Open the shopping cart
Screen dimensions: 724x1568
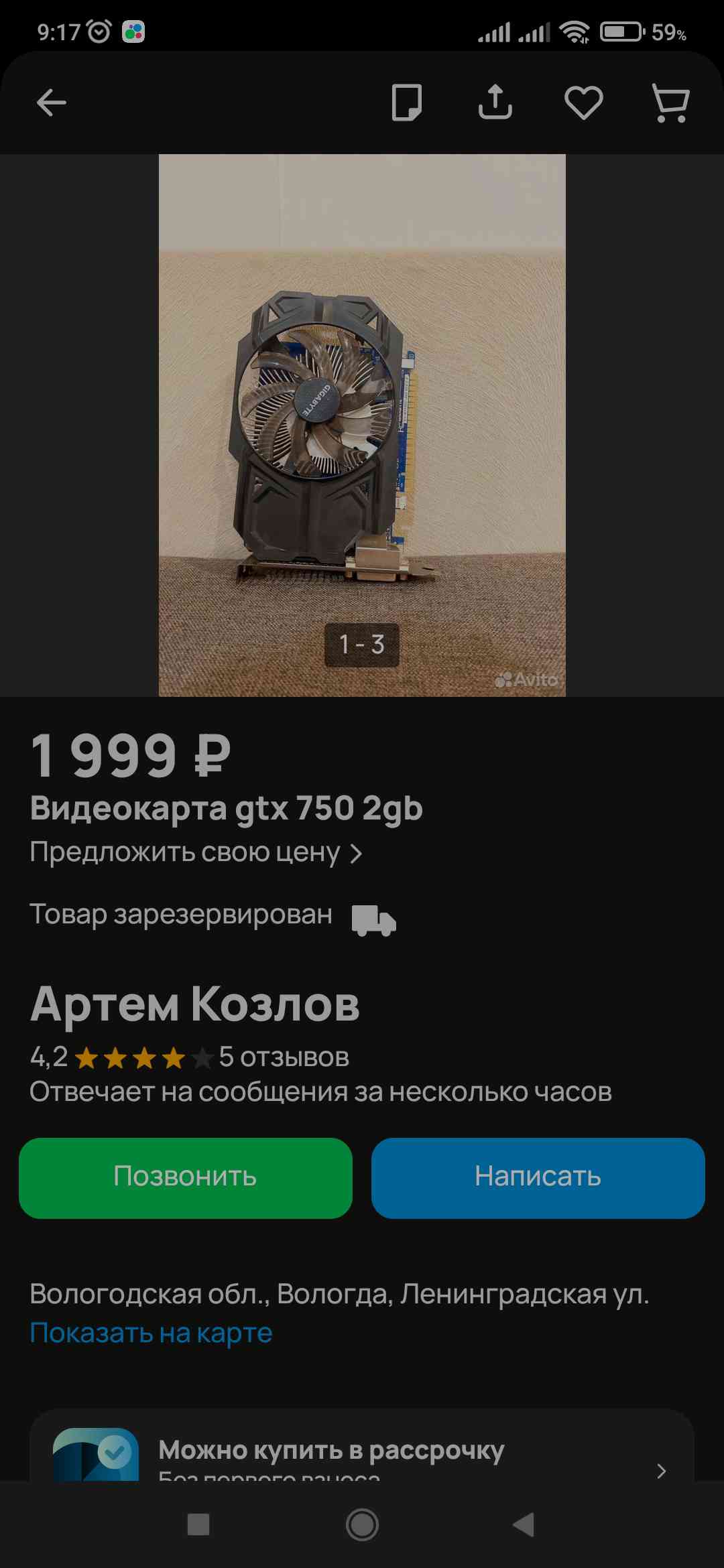coord(671,103)
